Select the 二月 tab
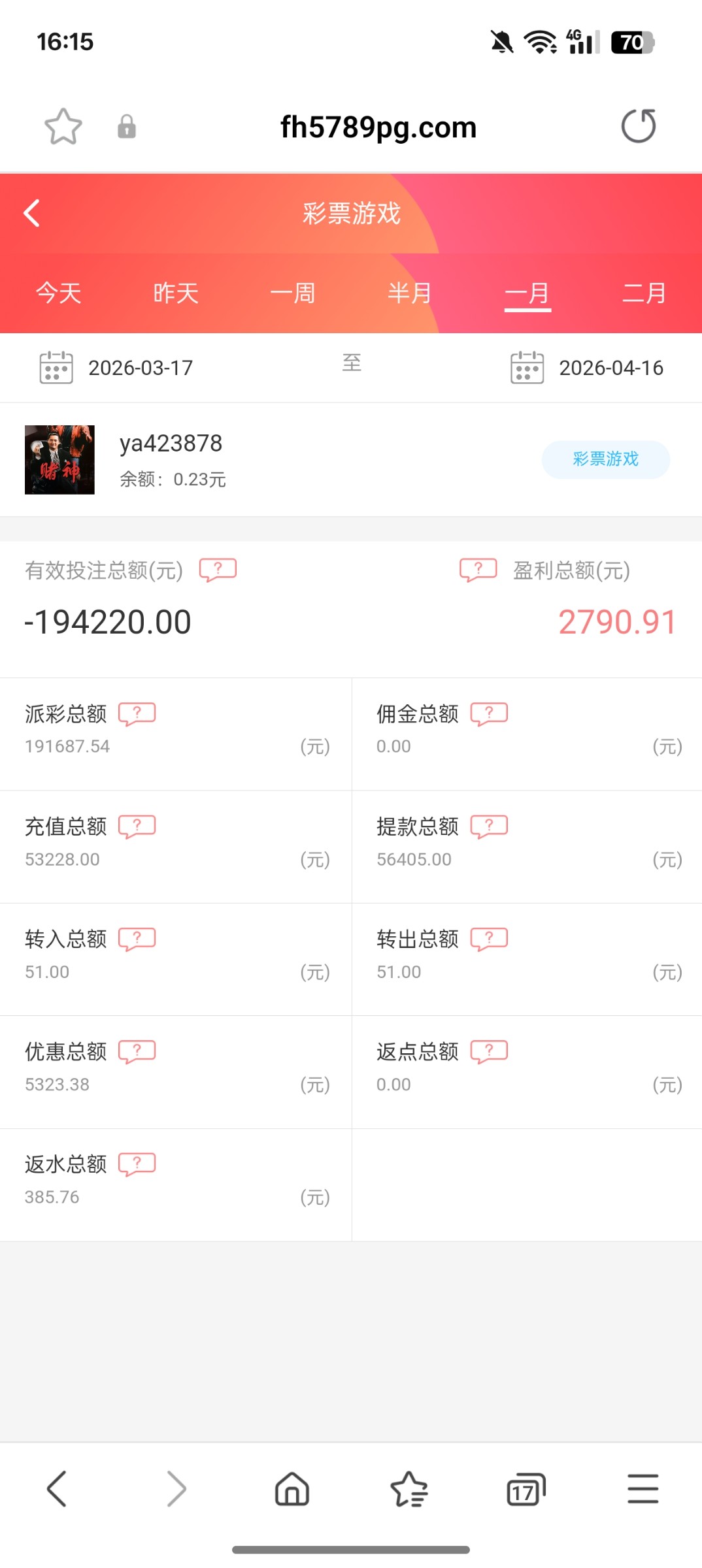The width and height of the screenshot is (702, 1568). 644,293
